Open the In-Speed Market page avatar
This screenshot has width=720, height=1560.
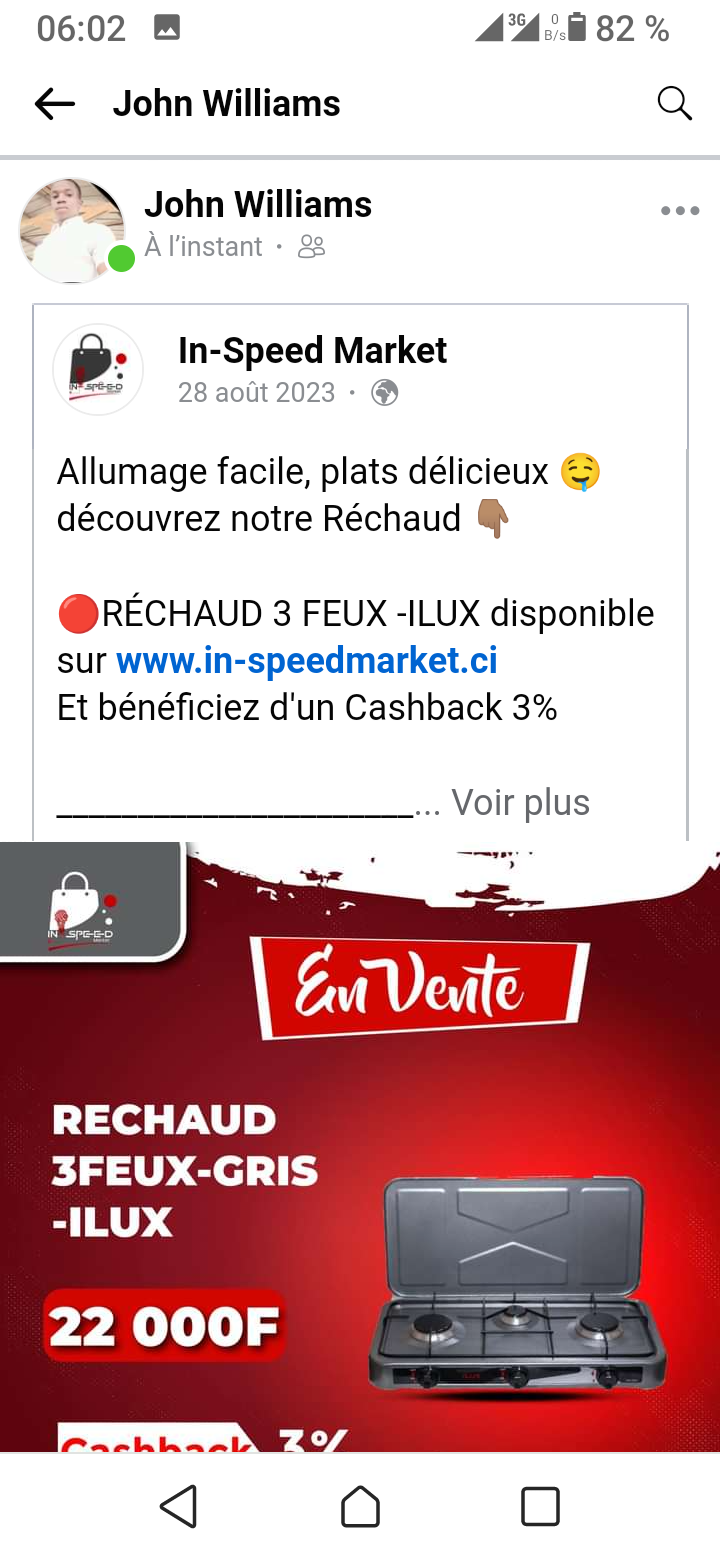(98, 369)
